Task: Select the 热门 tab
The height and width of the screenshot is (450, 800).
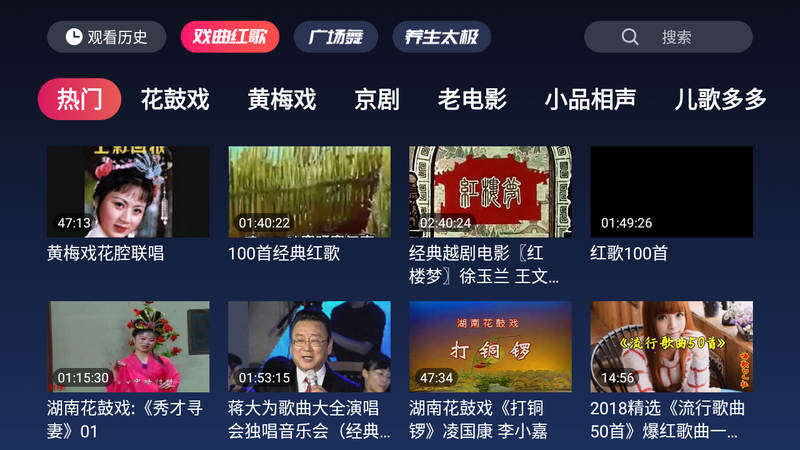Action: (79, 99)
